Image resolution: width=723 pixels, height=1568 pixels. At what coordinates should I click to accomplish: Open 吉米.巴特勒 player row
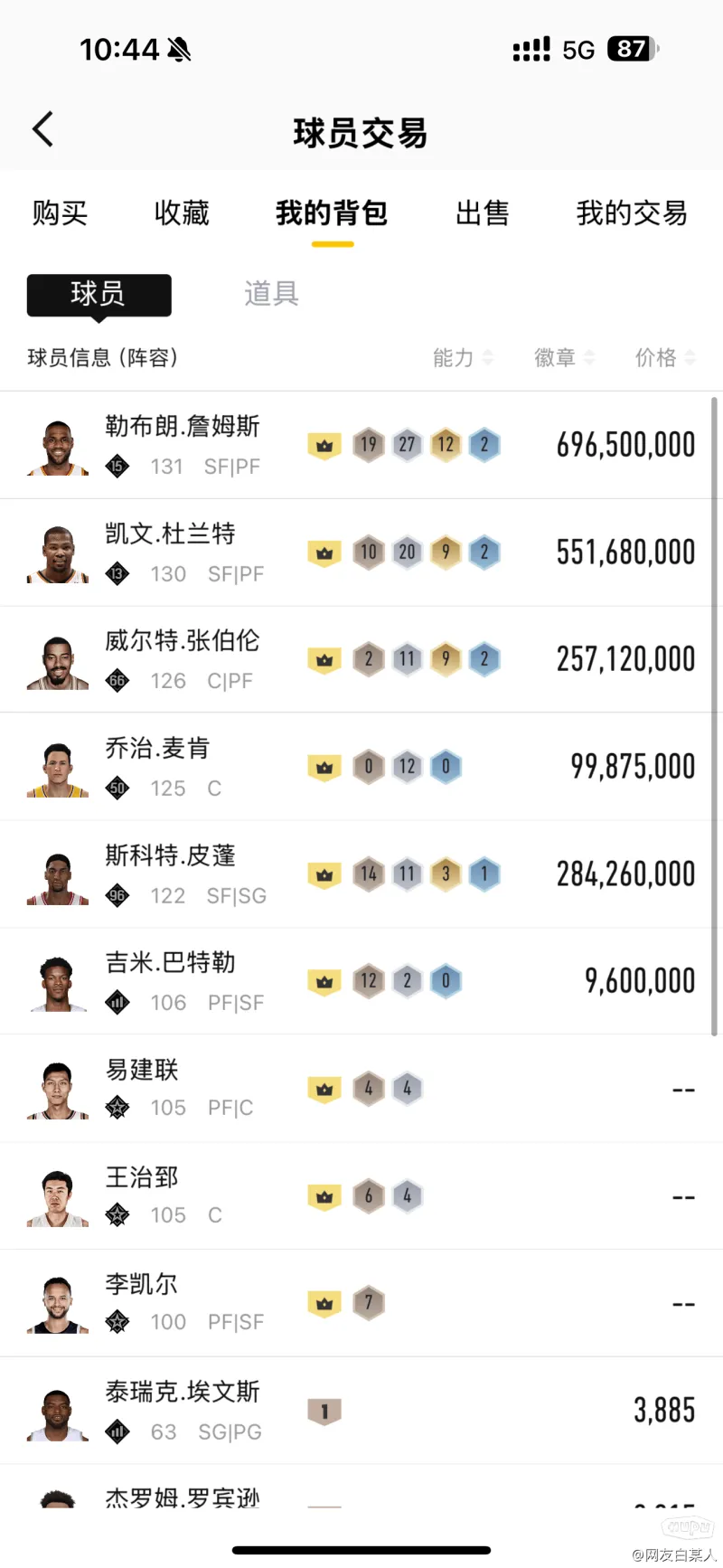coord(361,981)
